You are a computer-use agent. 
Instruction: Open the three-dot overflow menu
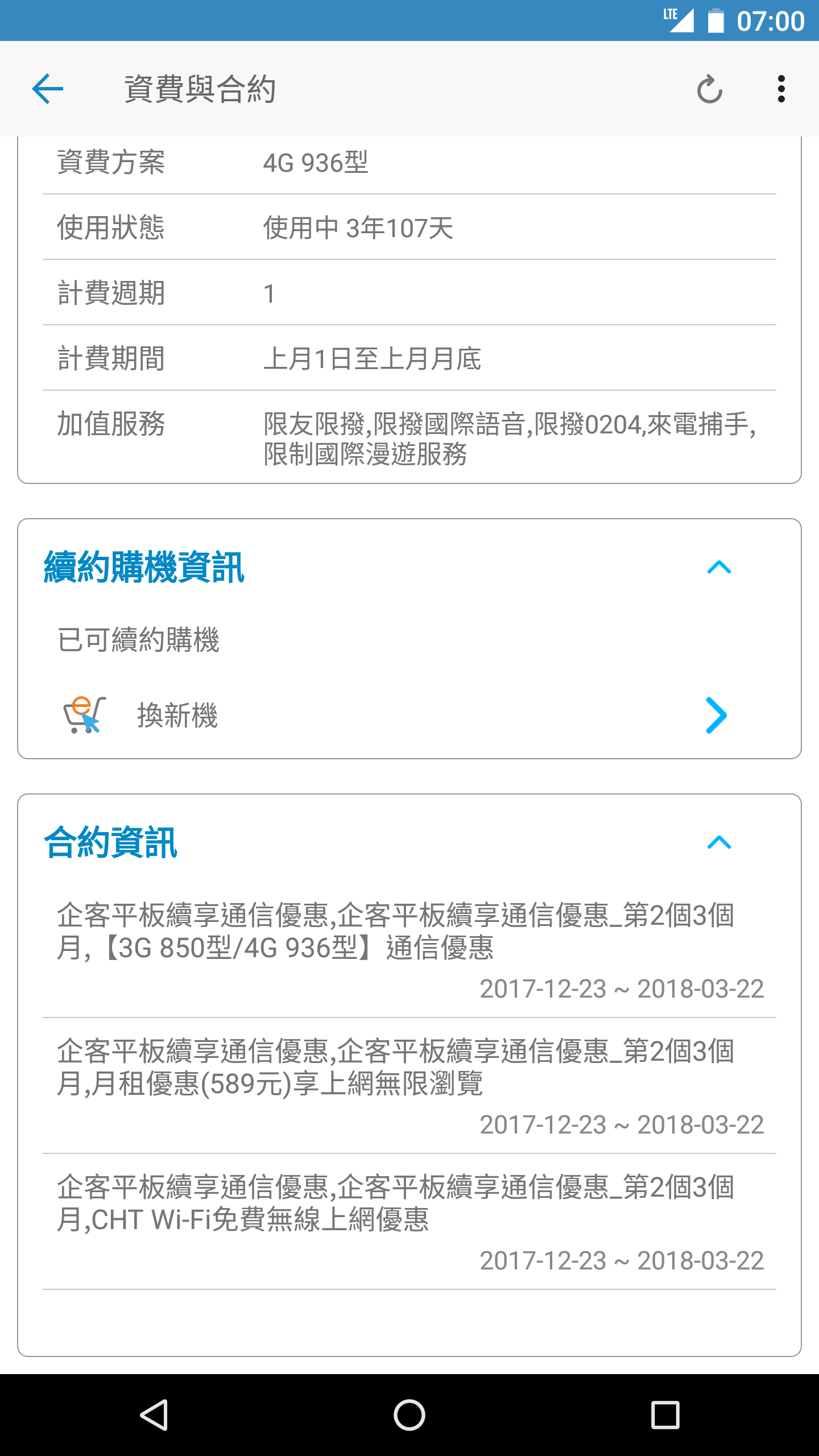(781, 89)
